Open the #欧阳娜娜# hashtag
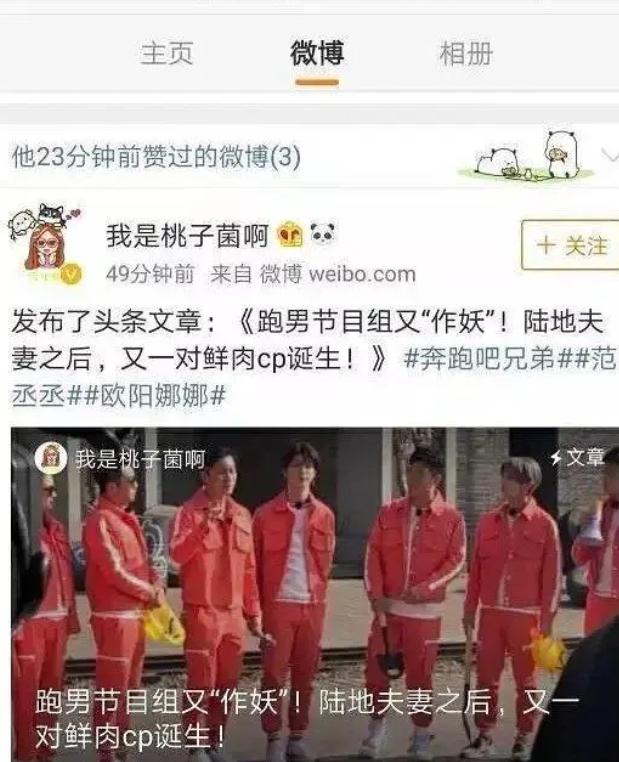 pos(154,395)
